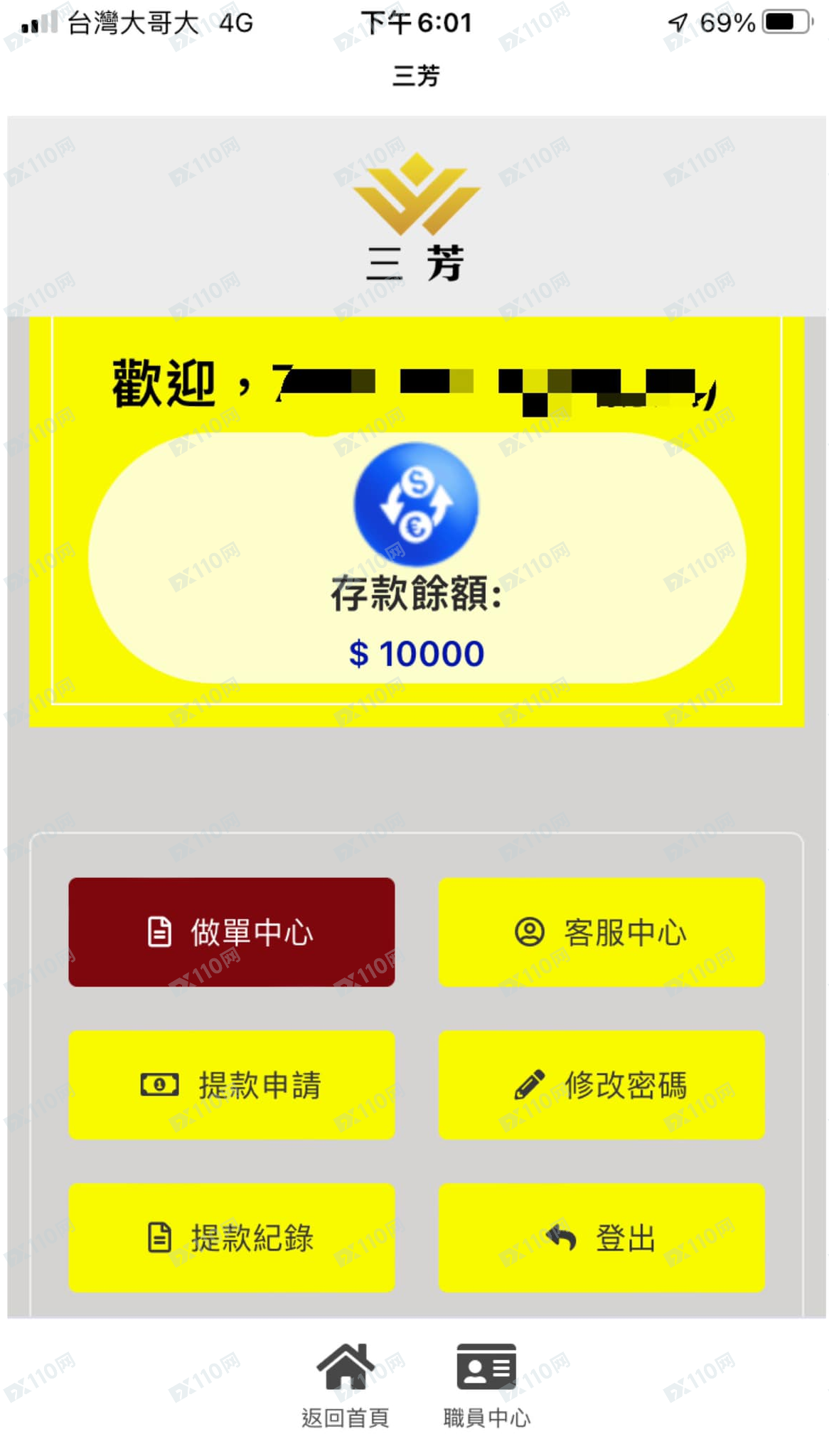The height and width of the screenshot is (1456, 829).
Task: Tap 提款申請 withdrawal request button
Action: [x=231, y=1084]
